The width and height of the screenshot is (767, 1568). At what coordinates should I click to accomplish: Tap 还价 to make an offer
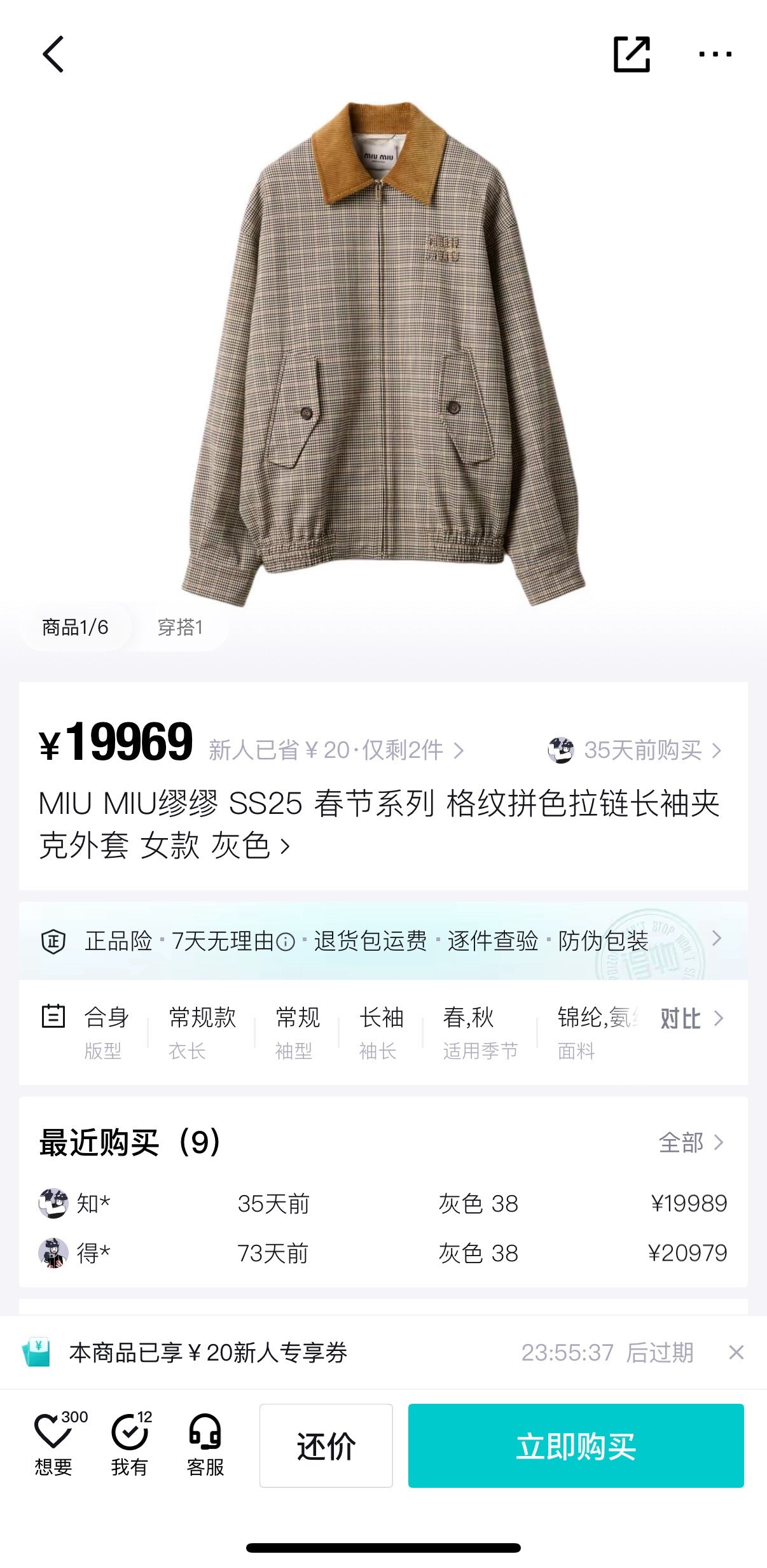326,1446
